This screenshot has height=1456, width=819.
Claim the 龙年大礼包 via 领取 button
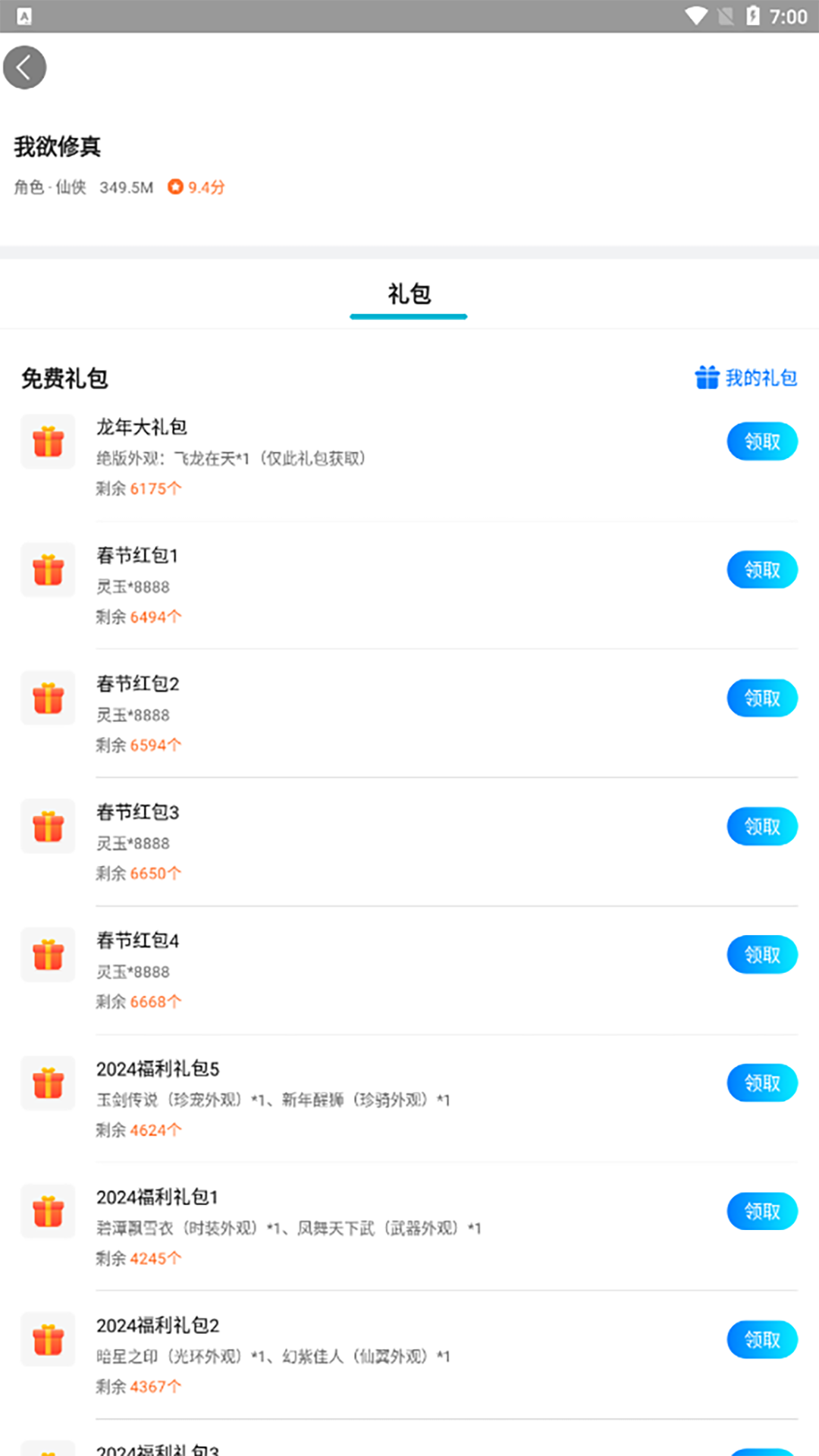(x=762, y=441)
